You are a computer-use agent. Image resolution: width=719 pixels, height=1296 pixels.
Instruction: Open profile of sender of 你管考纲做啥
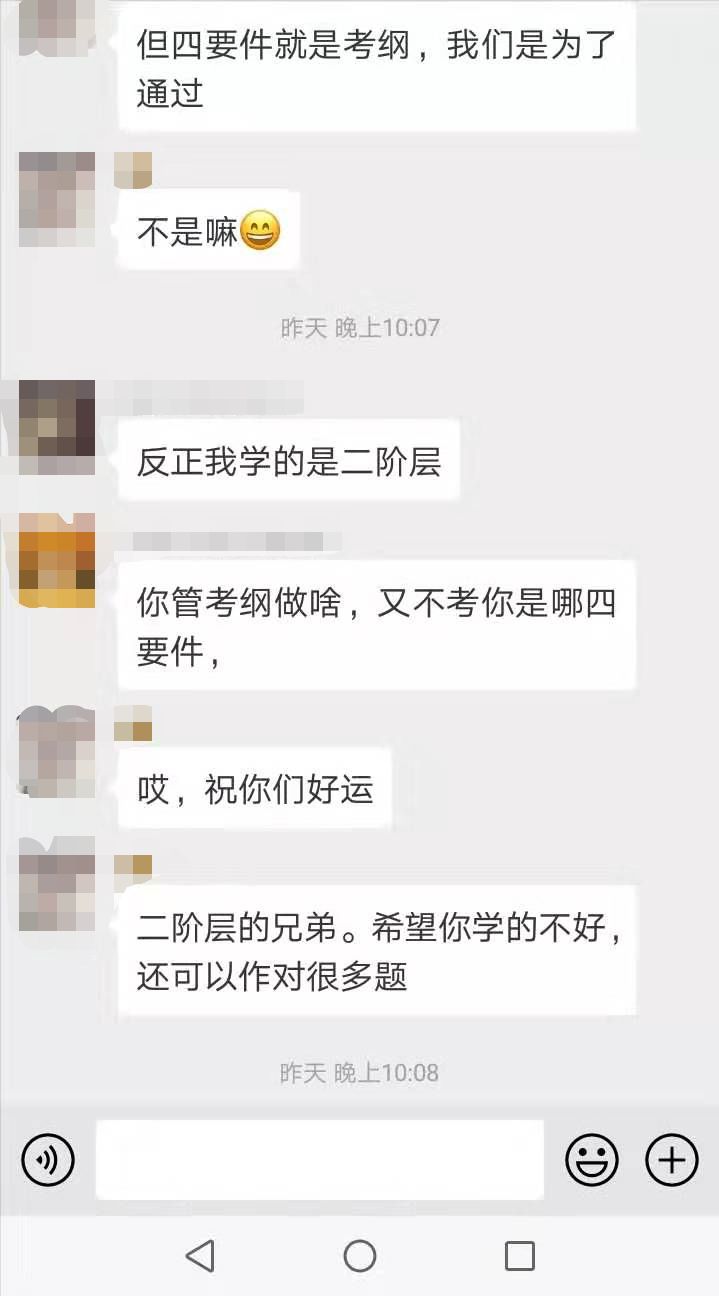(x=57, y=560)
